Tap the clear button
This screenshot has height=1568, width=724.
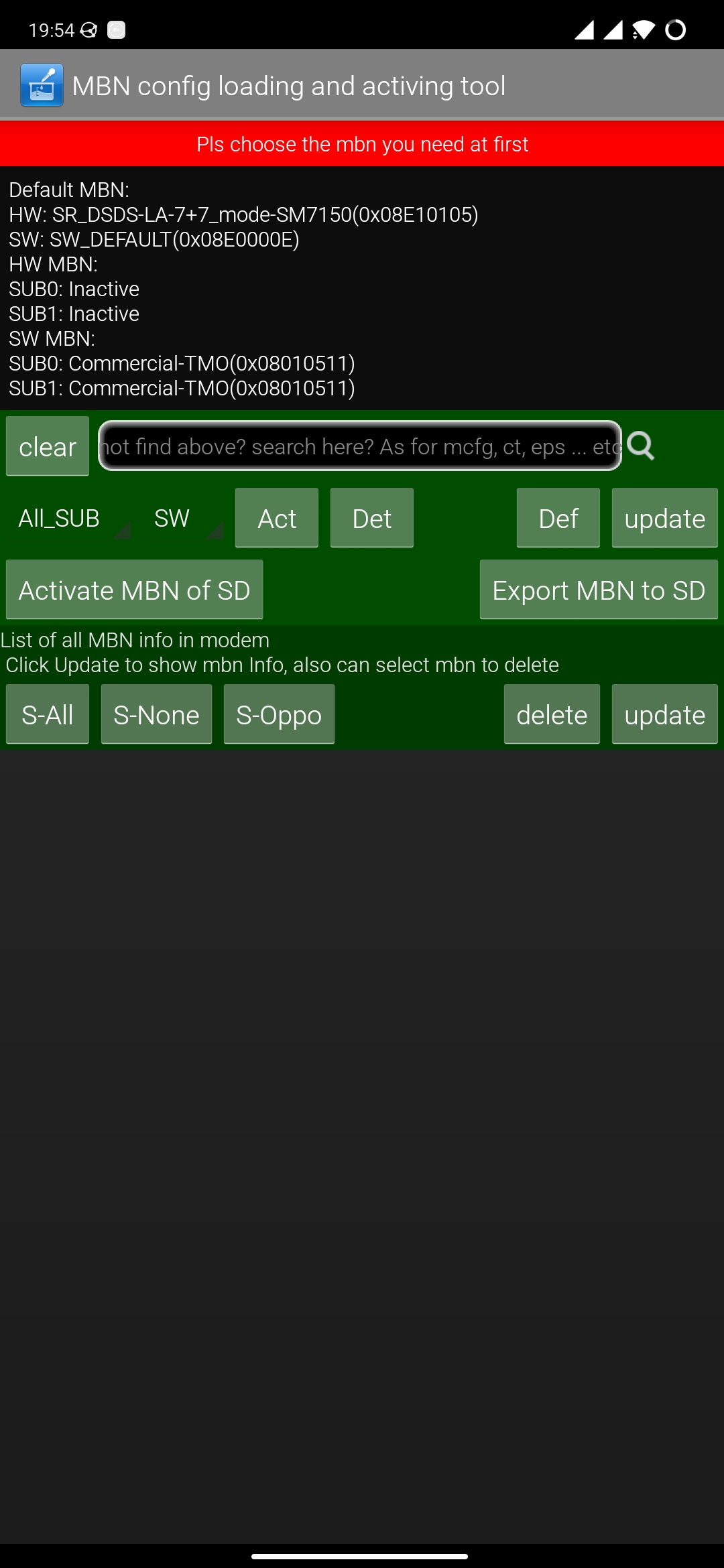48,446
